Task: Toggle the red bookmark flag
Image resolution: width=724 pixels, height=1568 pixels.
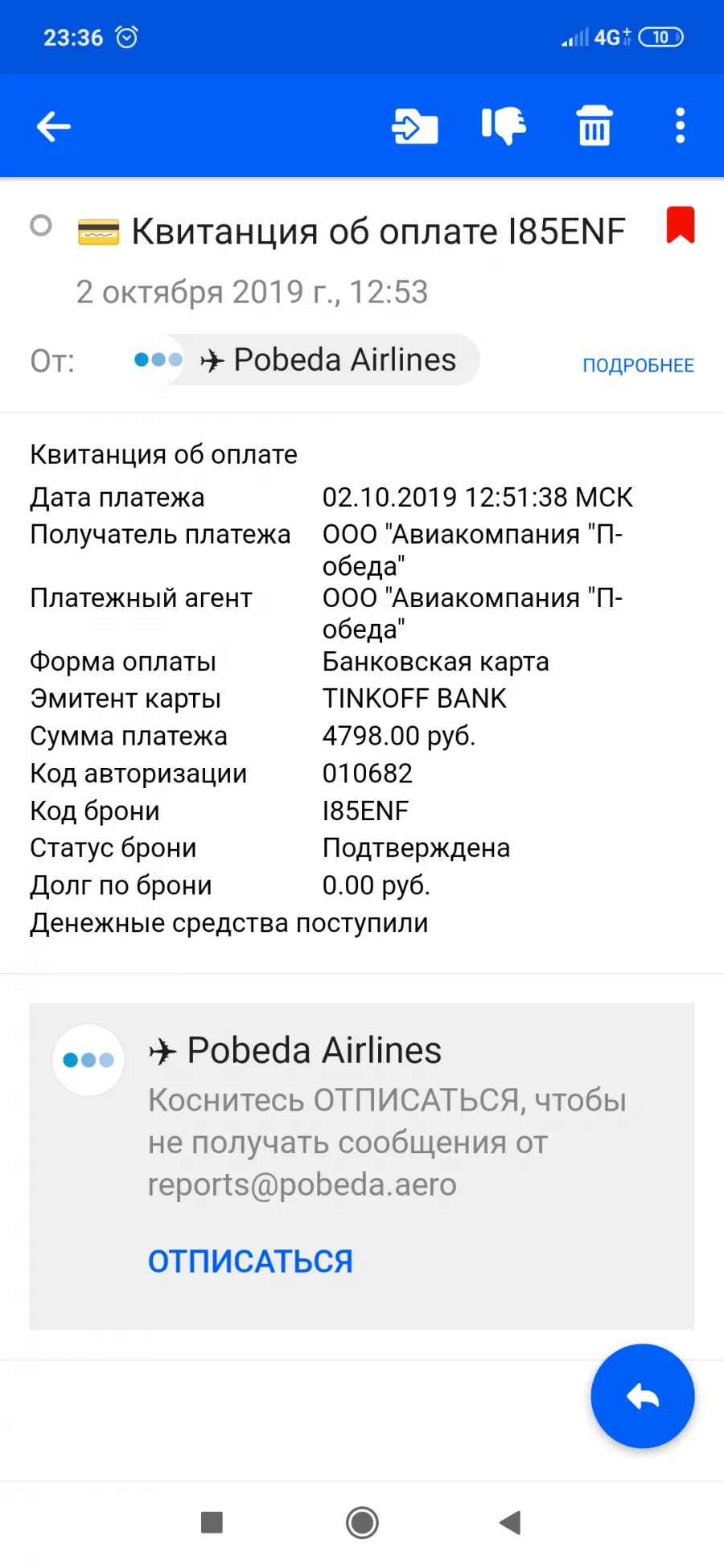Action: pos(681,224)
